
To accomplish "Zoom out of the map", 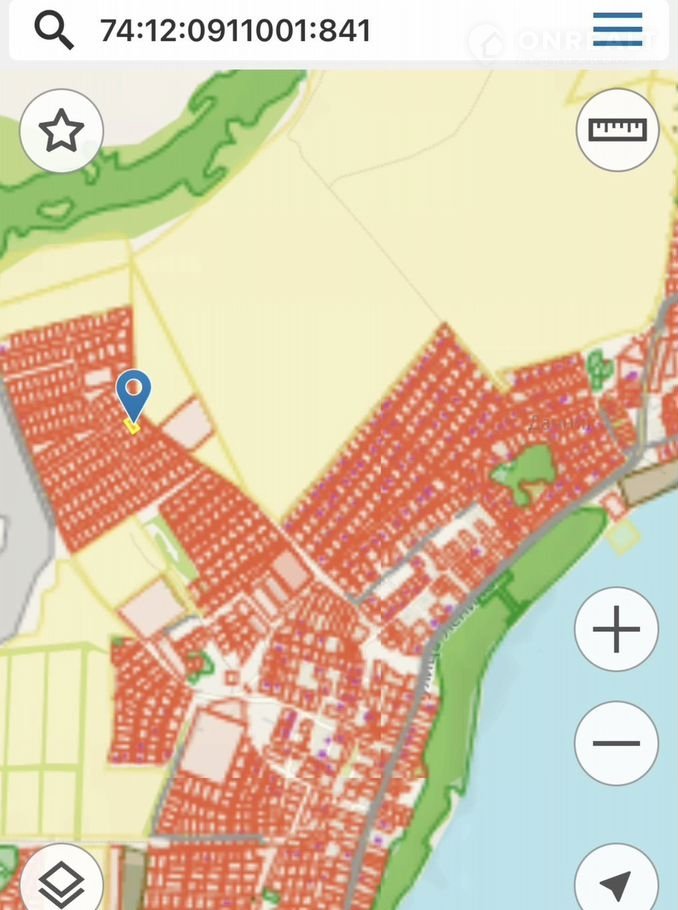I will pyautogui.click(x=616, y=743).
